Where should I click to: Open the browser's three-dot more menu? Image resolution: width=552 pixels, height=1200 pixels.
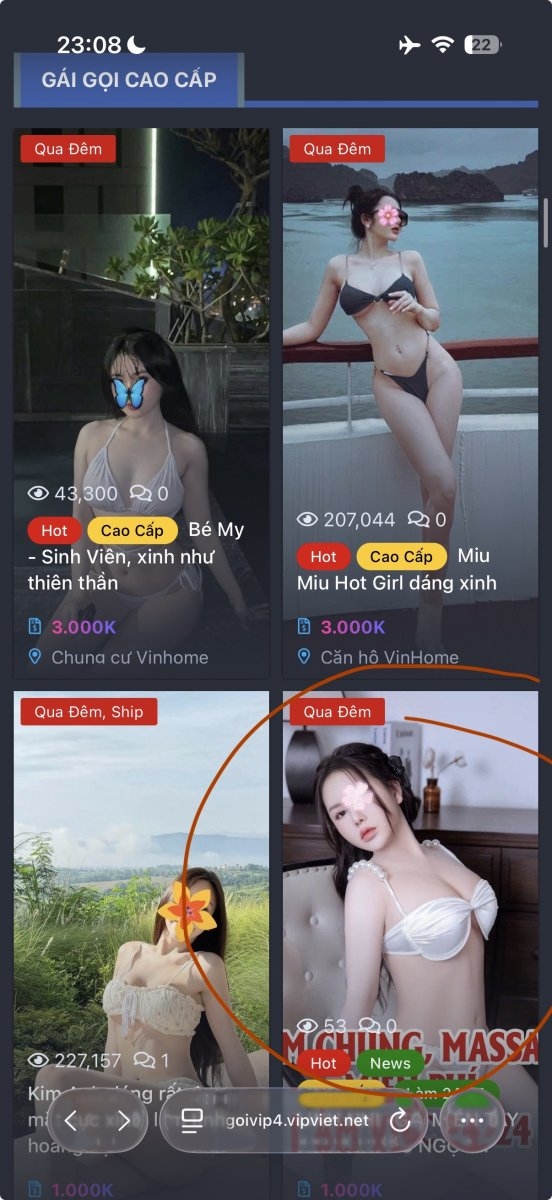pos(471,1121)
